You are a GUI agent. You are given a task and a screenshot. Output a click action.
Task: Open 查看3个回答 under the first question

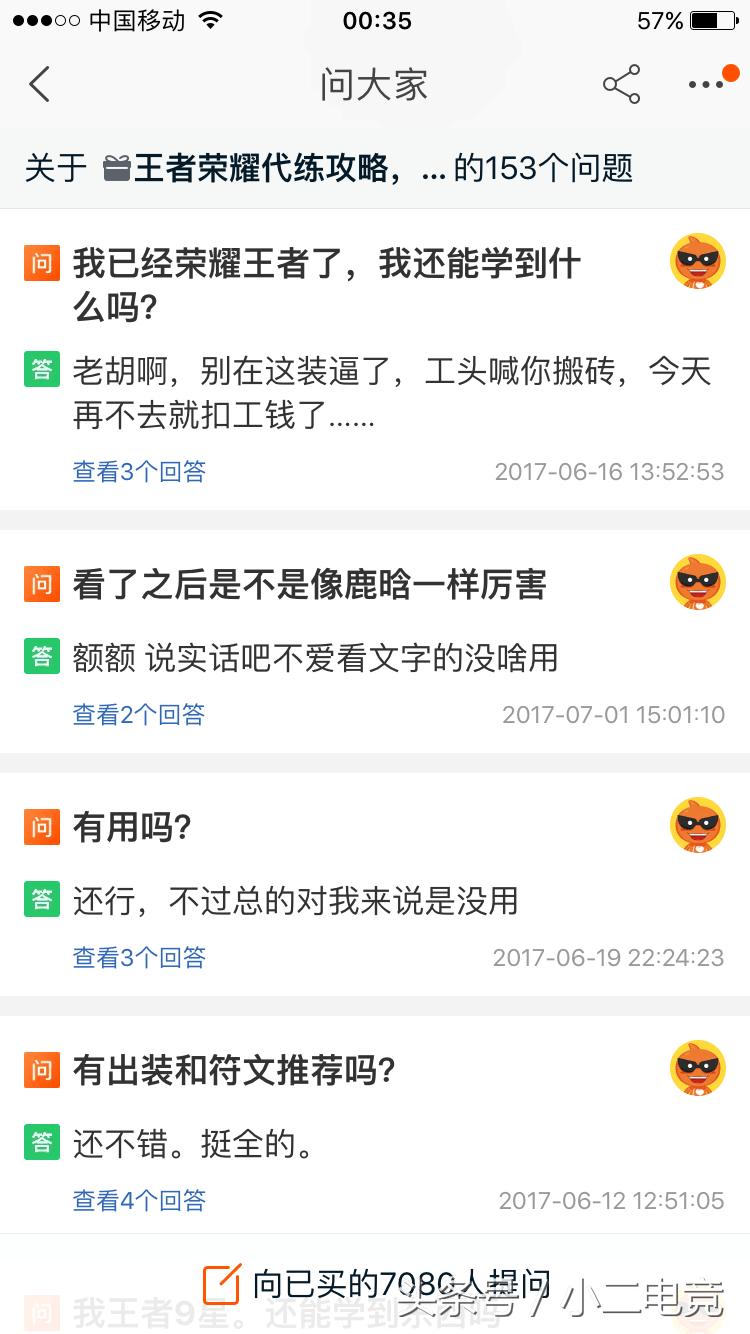(x=138, y=472)
